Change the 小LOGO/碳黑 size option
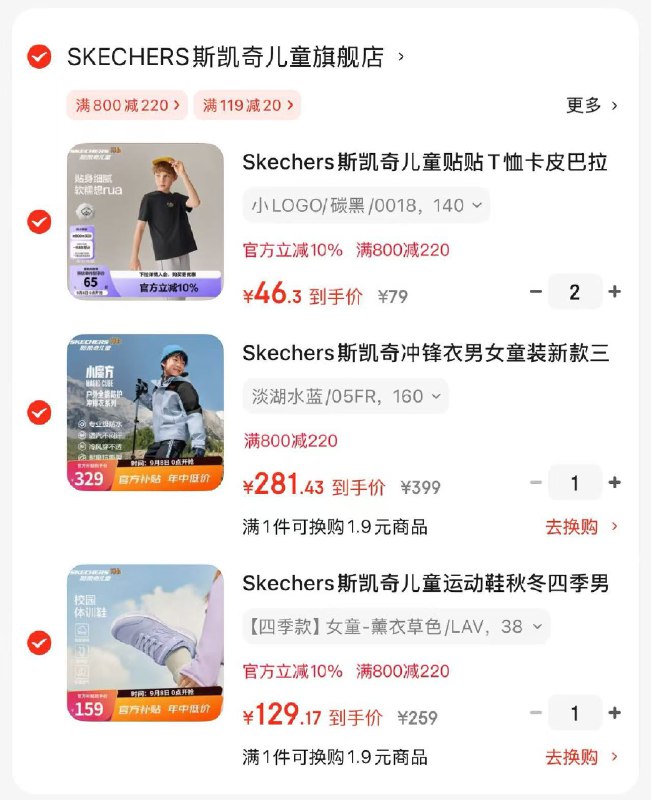The height and width of the screenshot is (800, 651). click(365, 205)
